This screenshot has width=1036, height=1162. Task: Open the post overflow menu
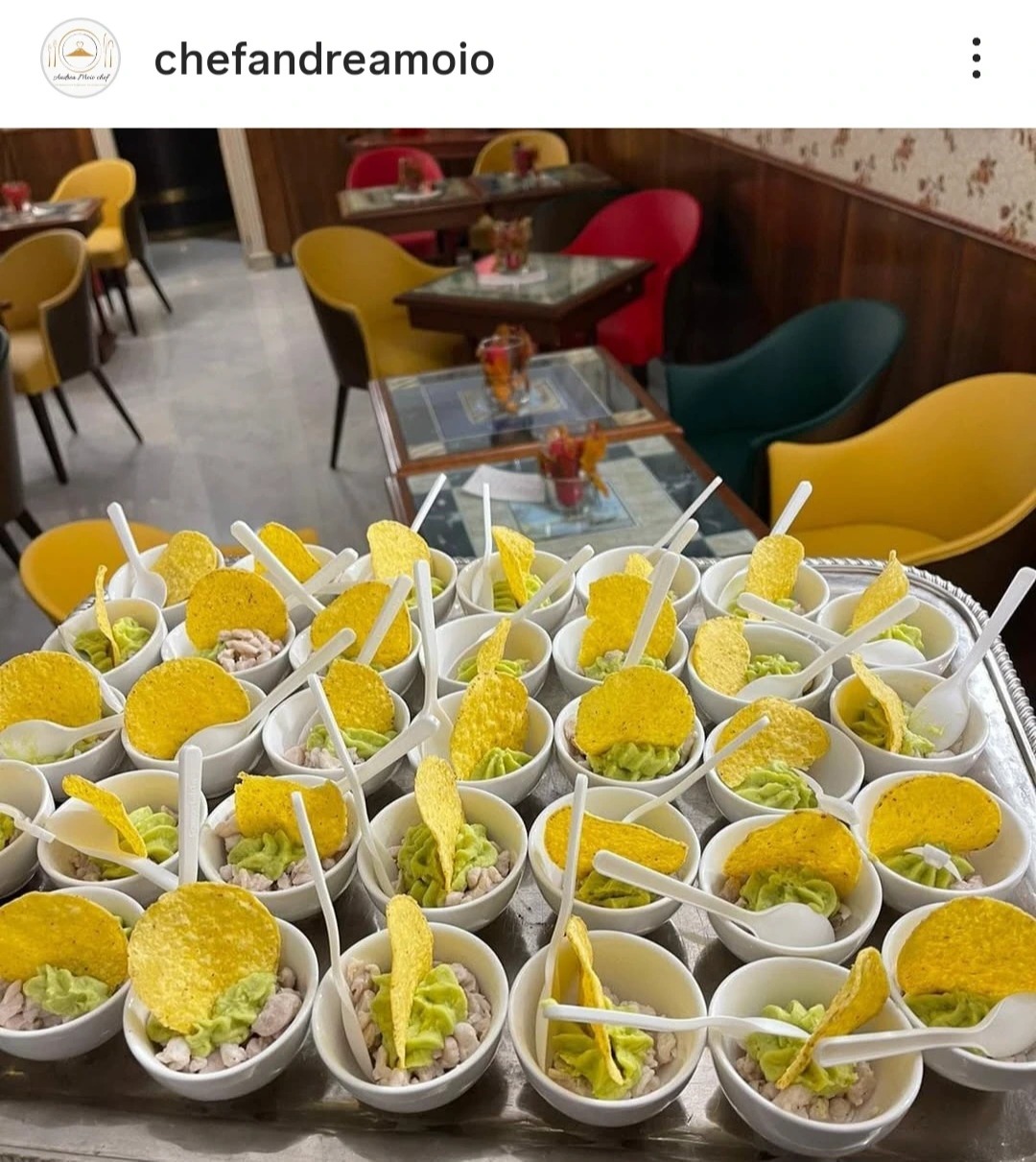tap(976, 59)
